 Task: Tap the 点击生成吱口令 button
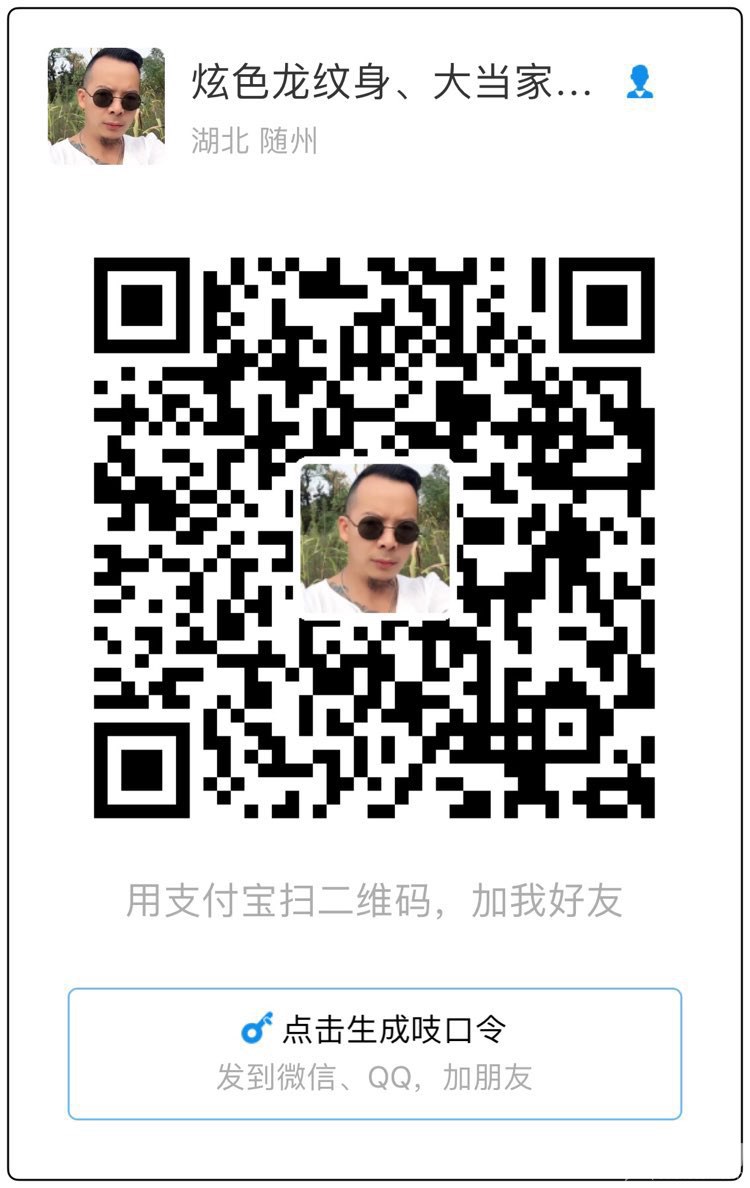click(x=374, y=1052)
